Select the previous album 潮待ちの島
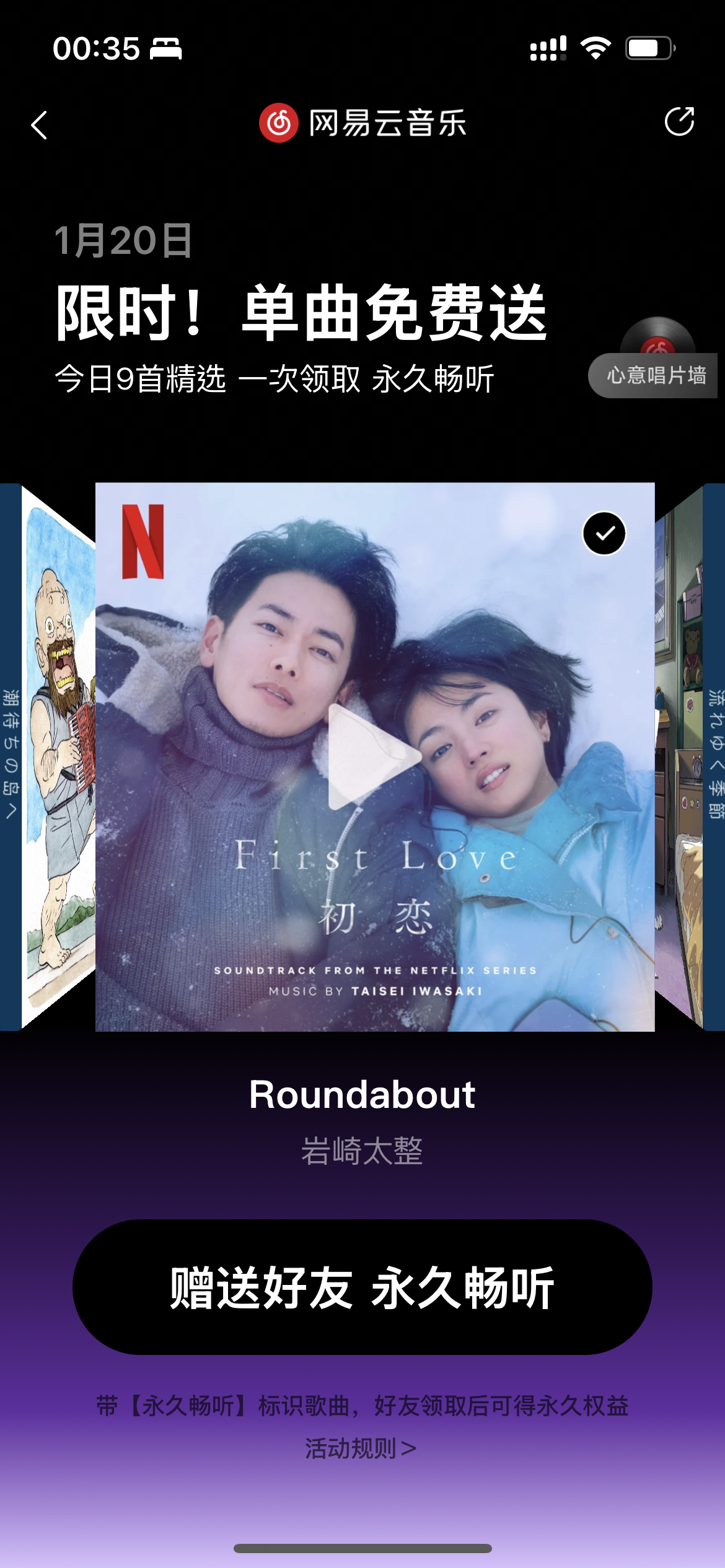Screen dimensions: 725x1568 point(50,756)
